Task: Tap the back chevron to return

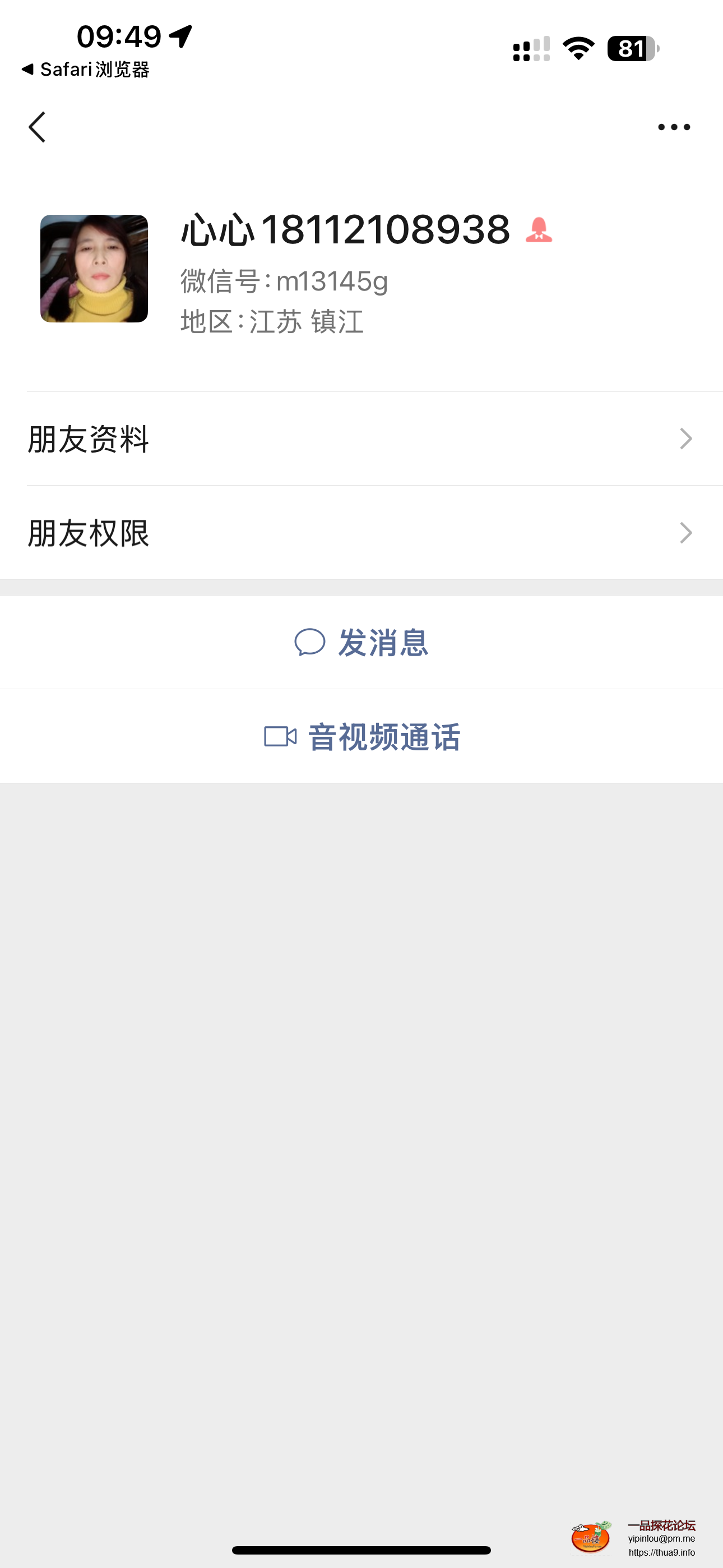Action: (36, 127)
